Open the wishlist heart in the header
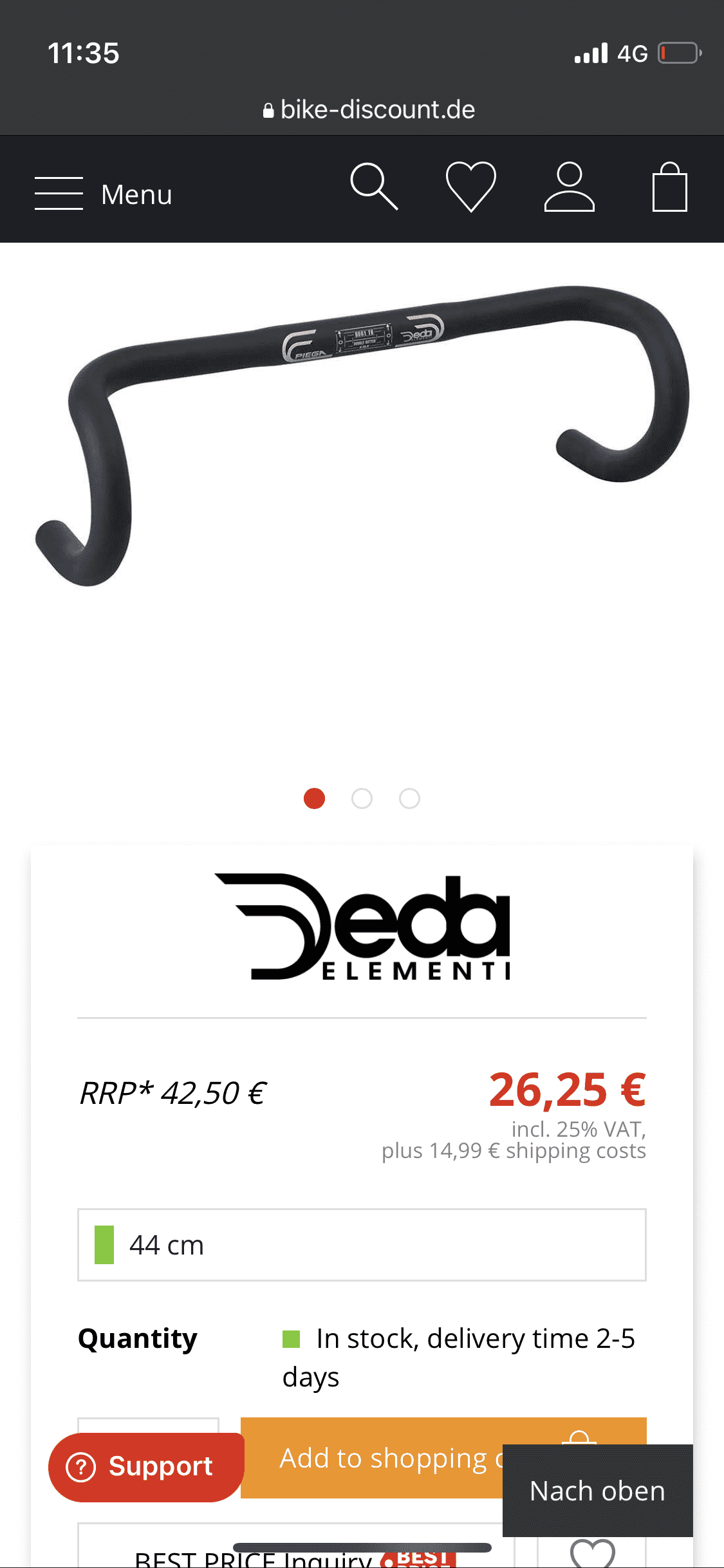This screenshot has height=1568, width=724. pyautogui.click(x=471, y=187)
